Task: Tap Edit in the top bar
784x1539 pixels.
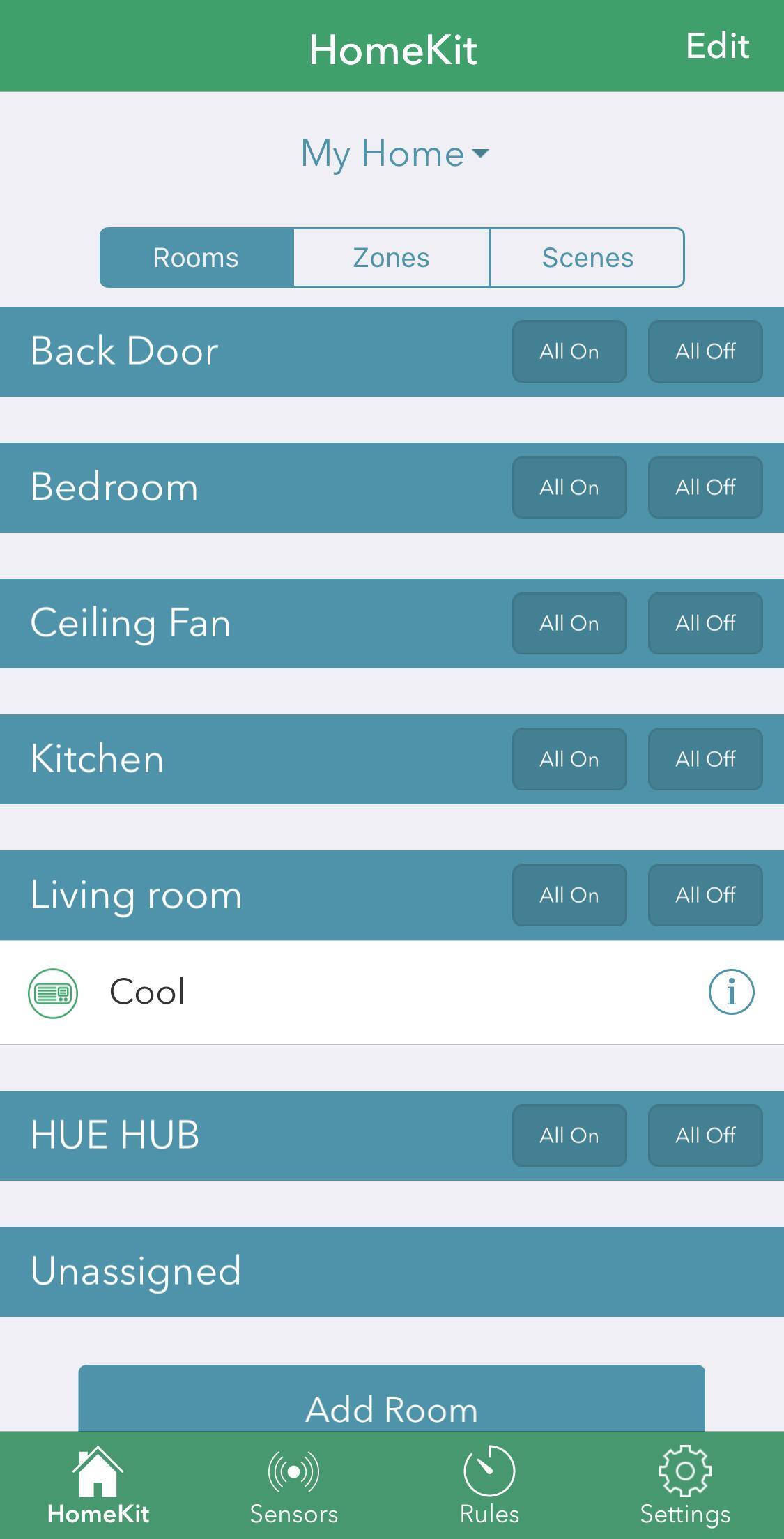Action: pos(717,46)
